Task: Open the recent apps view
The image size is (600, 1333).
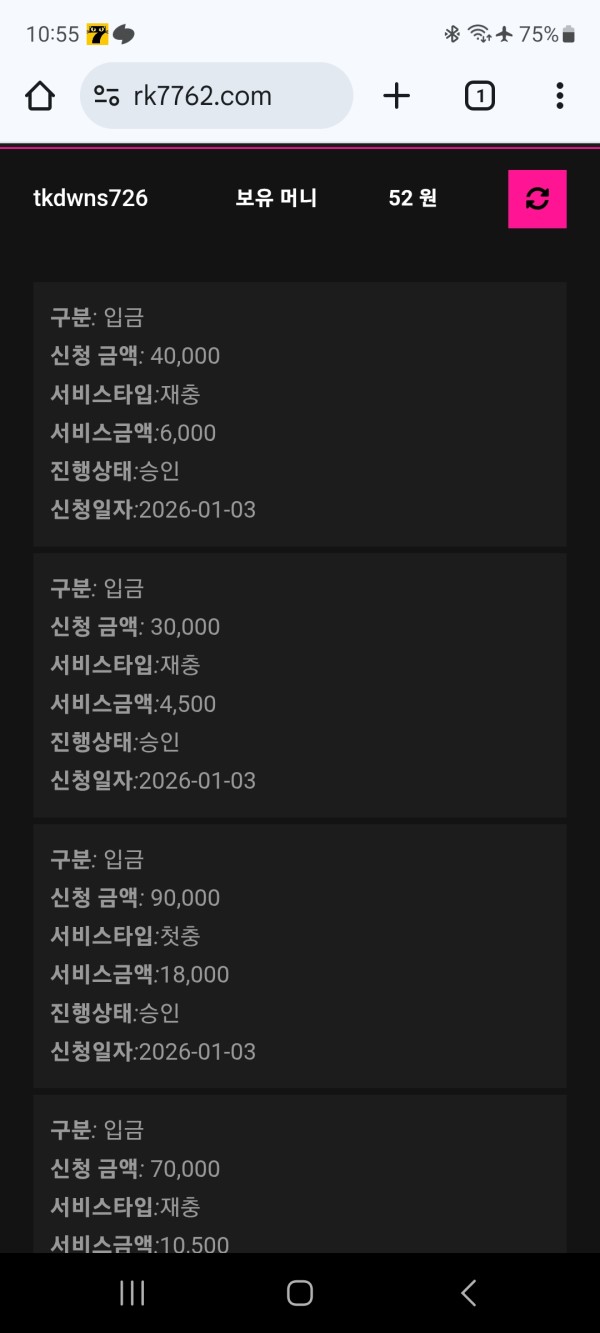Action: click(132, 1293)
